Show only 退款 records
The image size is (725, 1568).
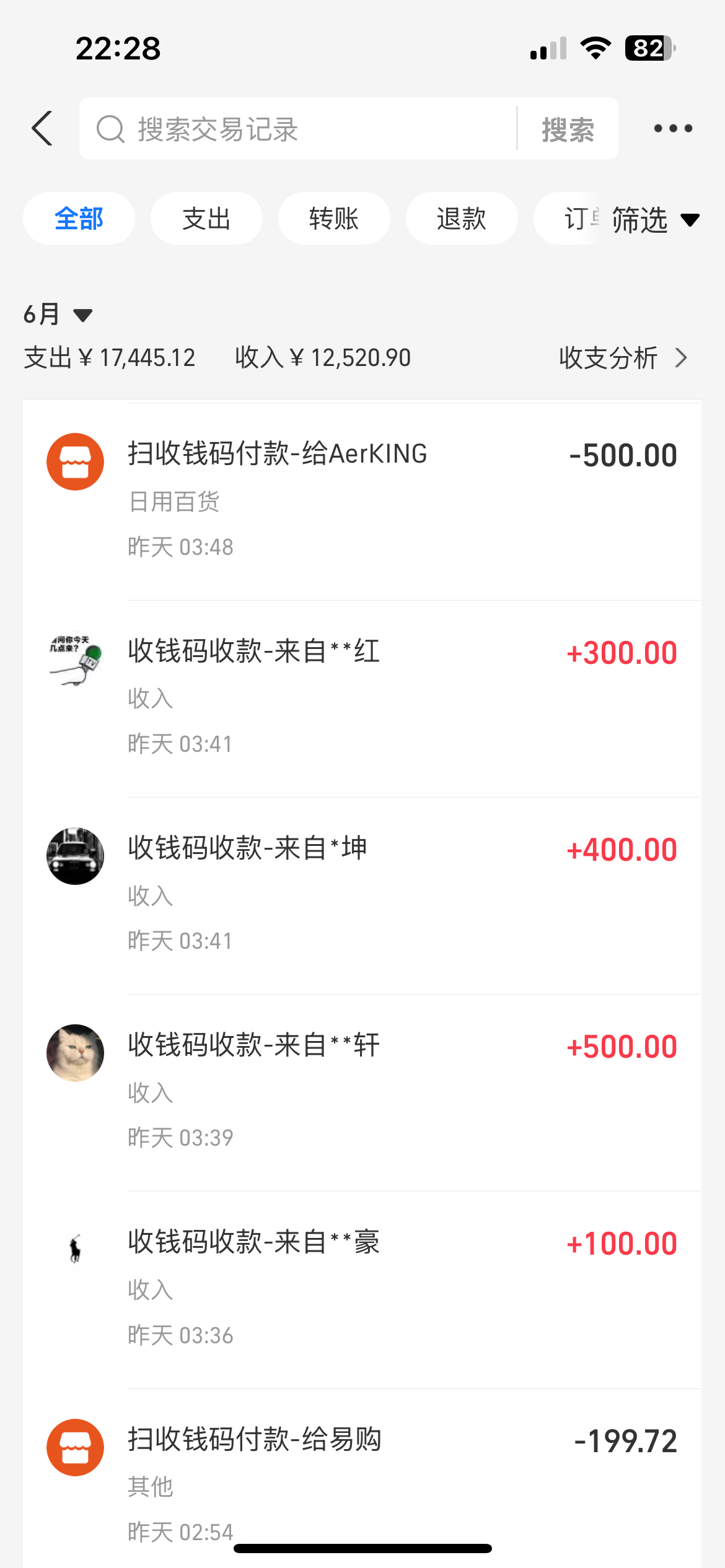tap(461, 219)
